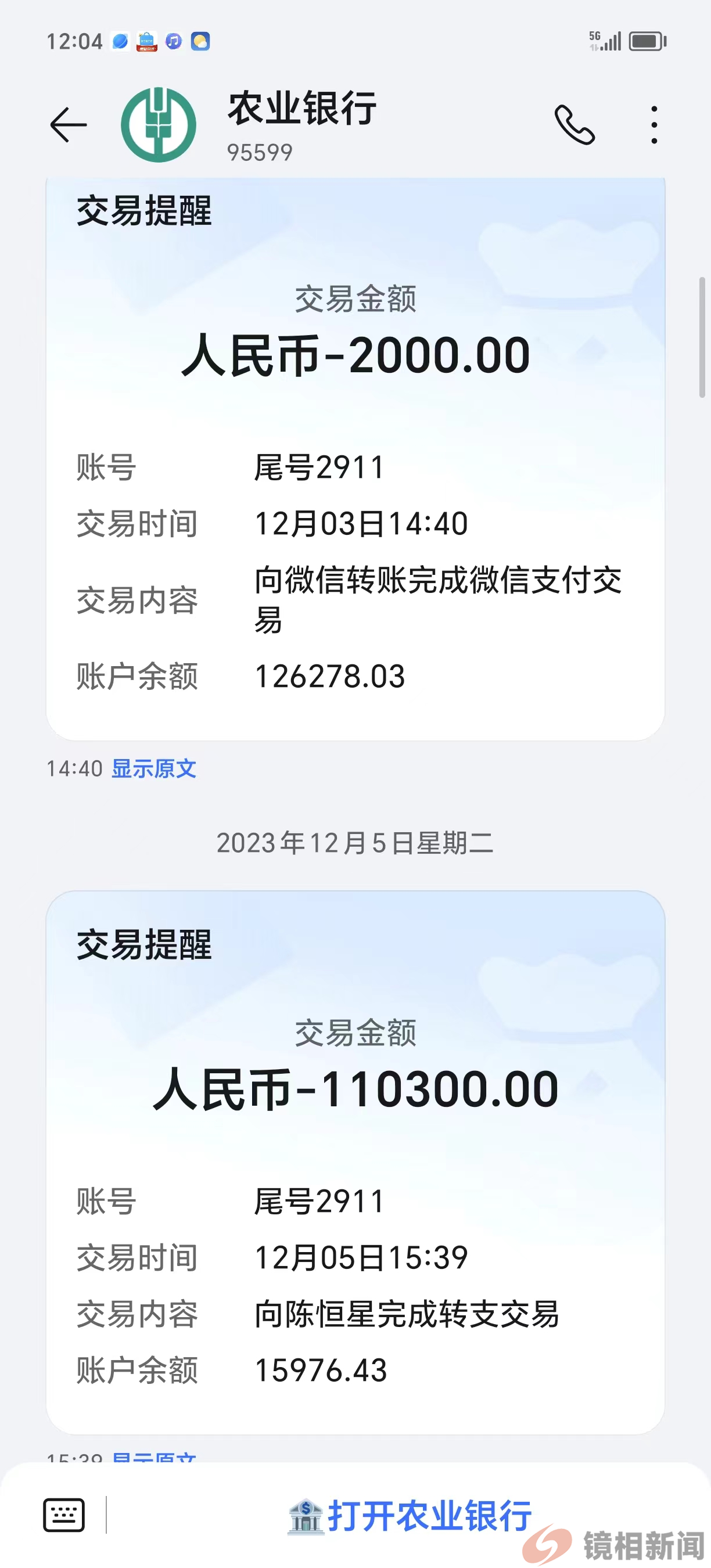Select the number 95599 under the title

(x=258, y=152)
